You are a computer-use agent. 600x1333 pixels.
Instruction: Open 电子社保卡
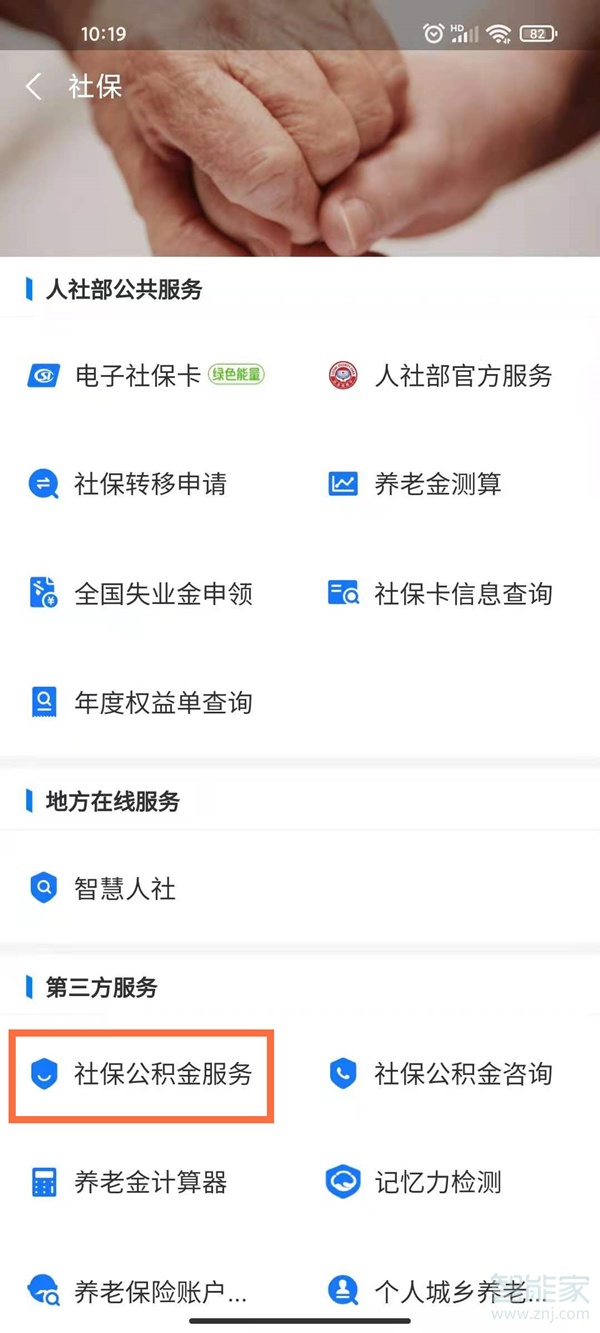point(146,376)
